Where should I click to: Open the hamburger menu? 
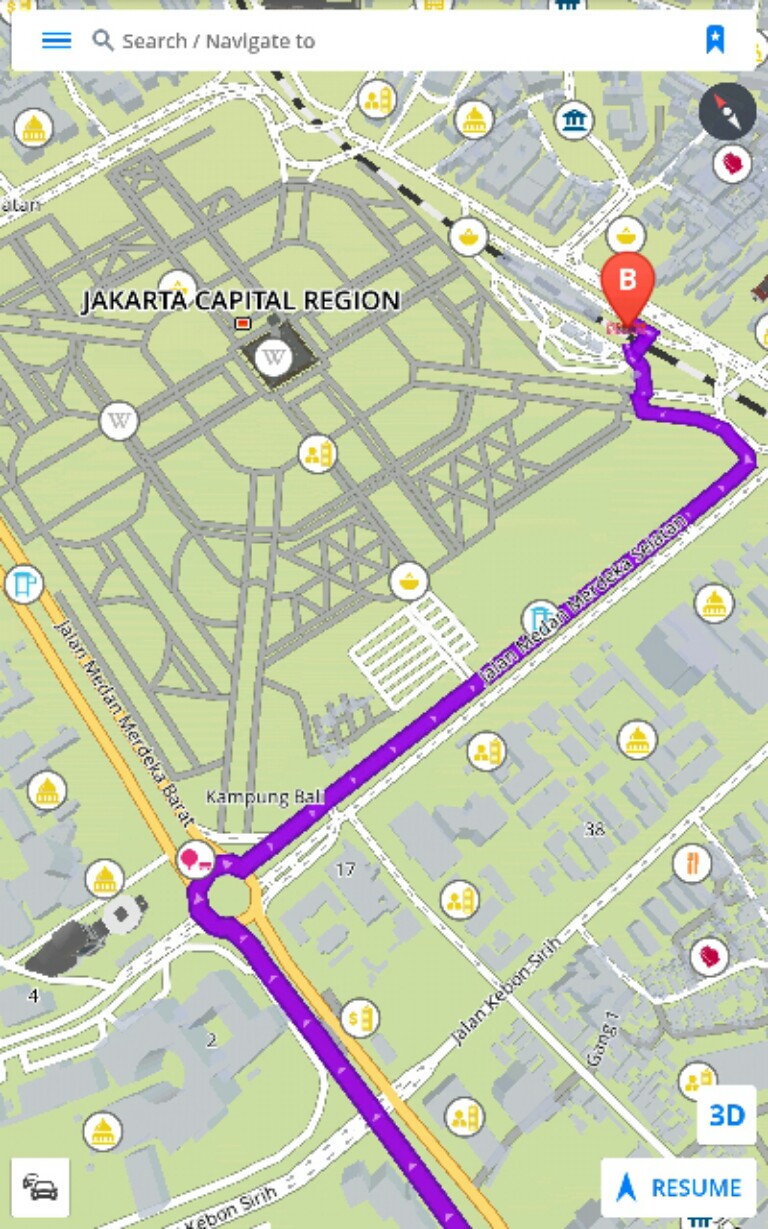click(x=56, y=41)
